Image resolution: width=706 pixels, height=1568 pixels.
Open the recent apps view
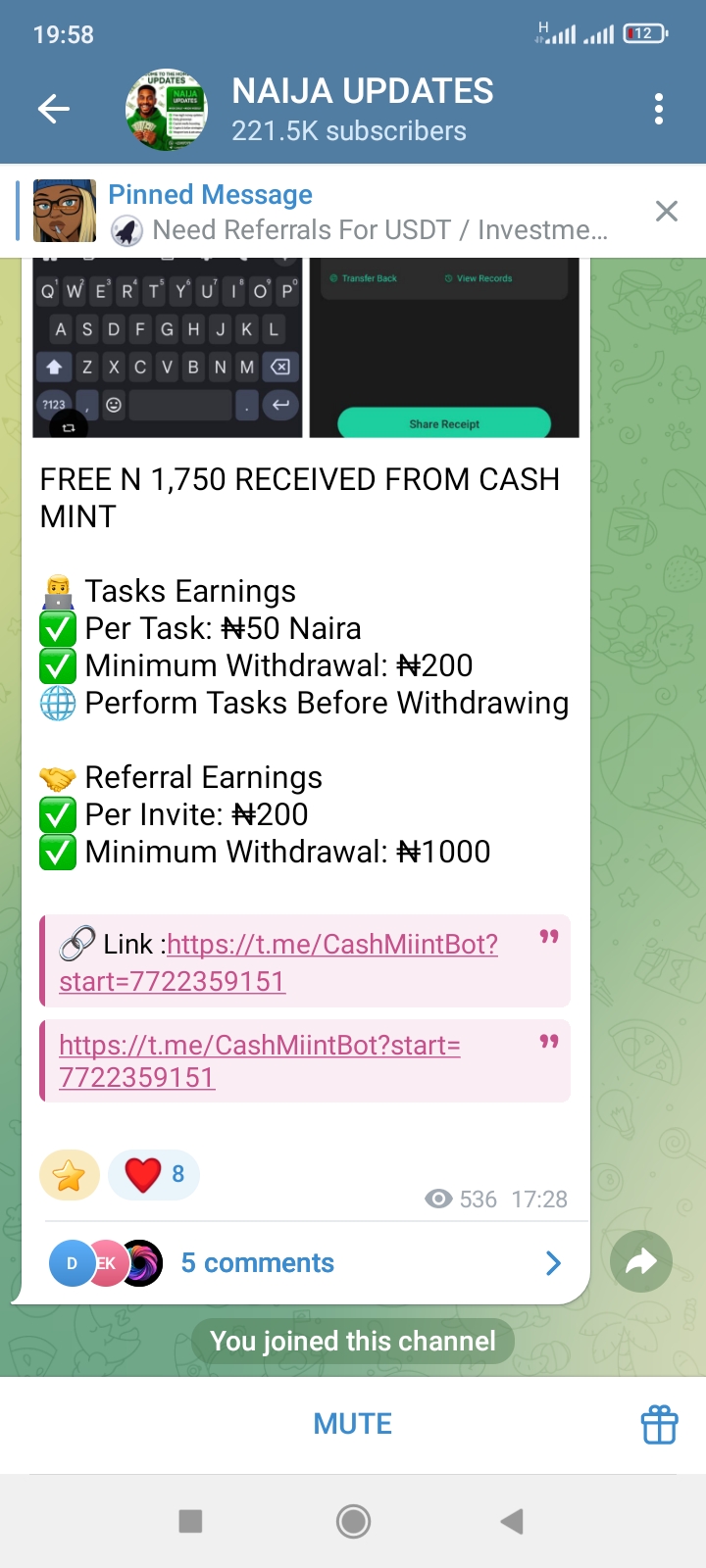(191, 1521)
